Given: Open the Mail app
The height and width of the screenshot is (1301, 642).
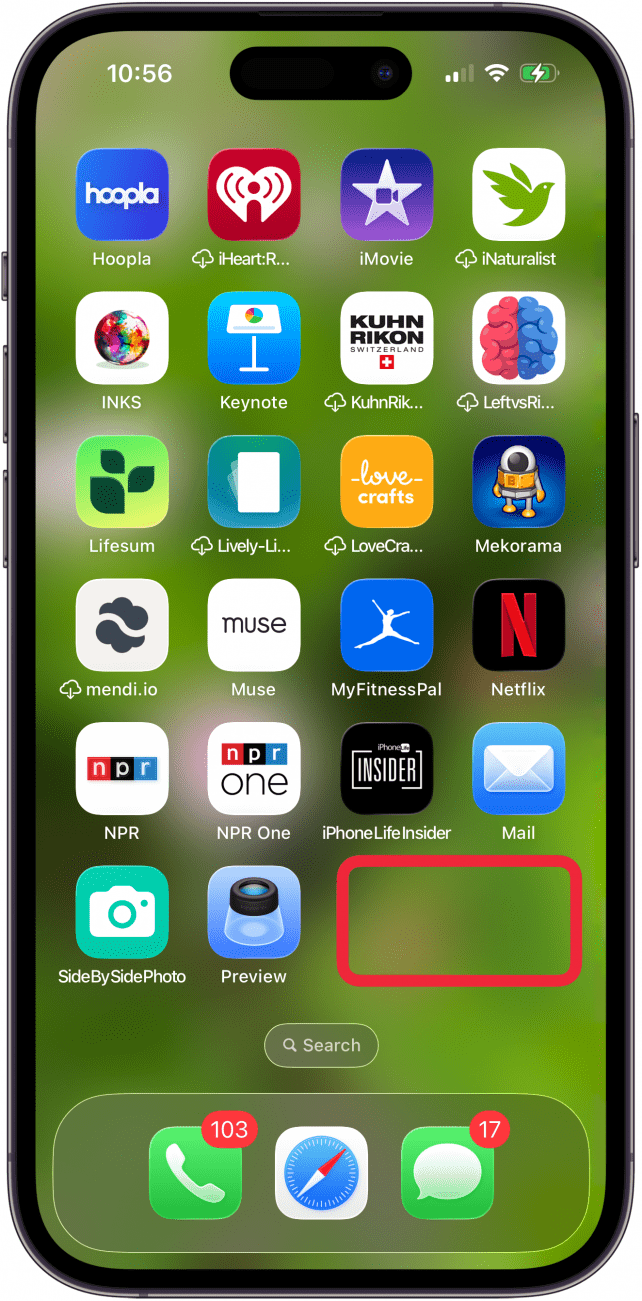Looking at the screenshot, I should (x=519, y=769).
